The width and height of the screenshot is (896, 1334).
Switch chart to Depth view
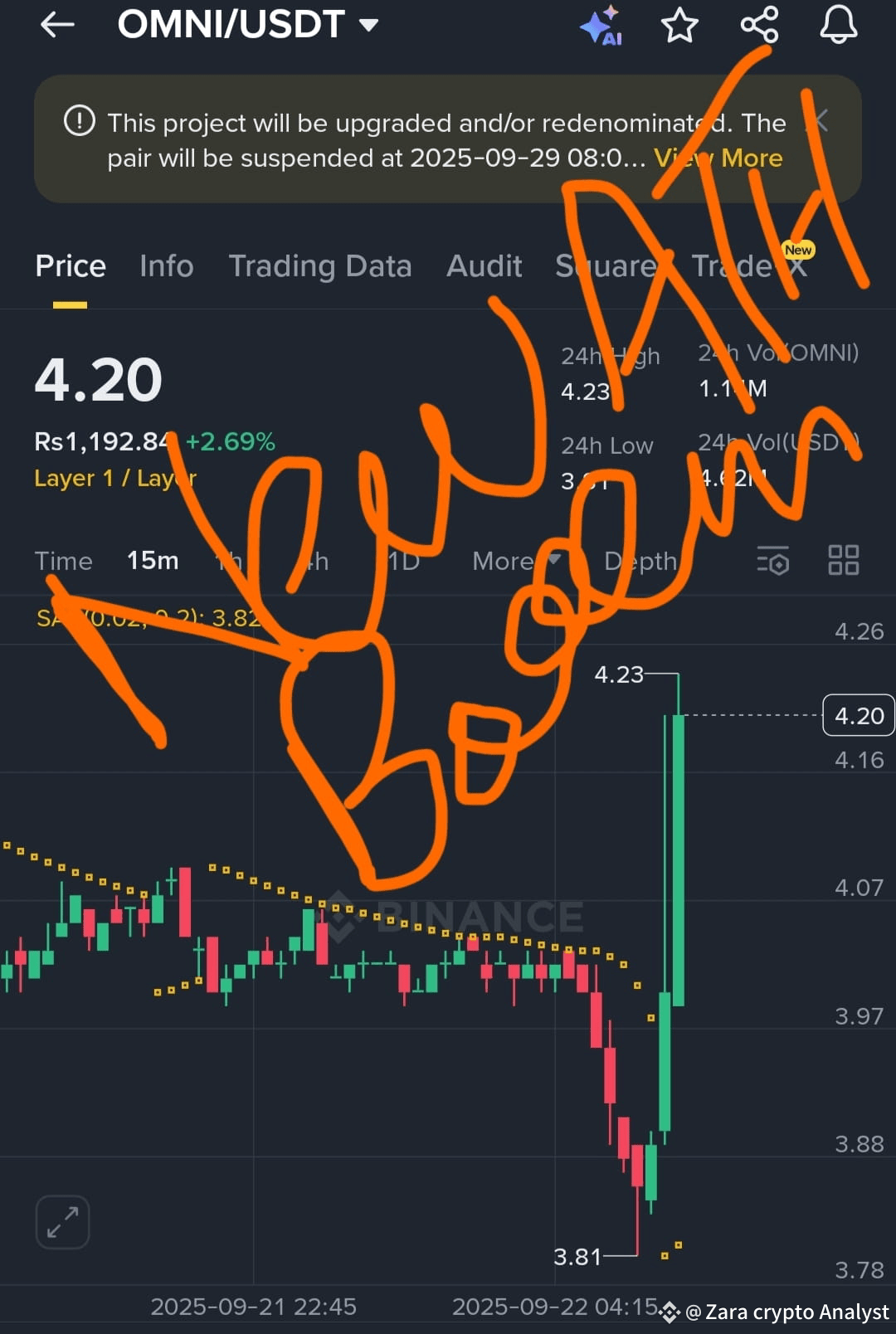tap(640, 561)
